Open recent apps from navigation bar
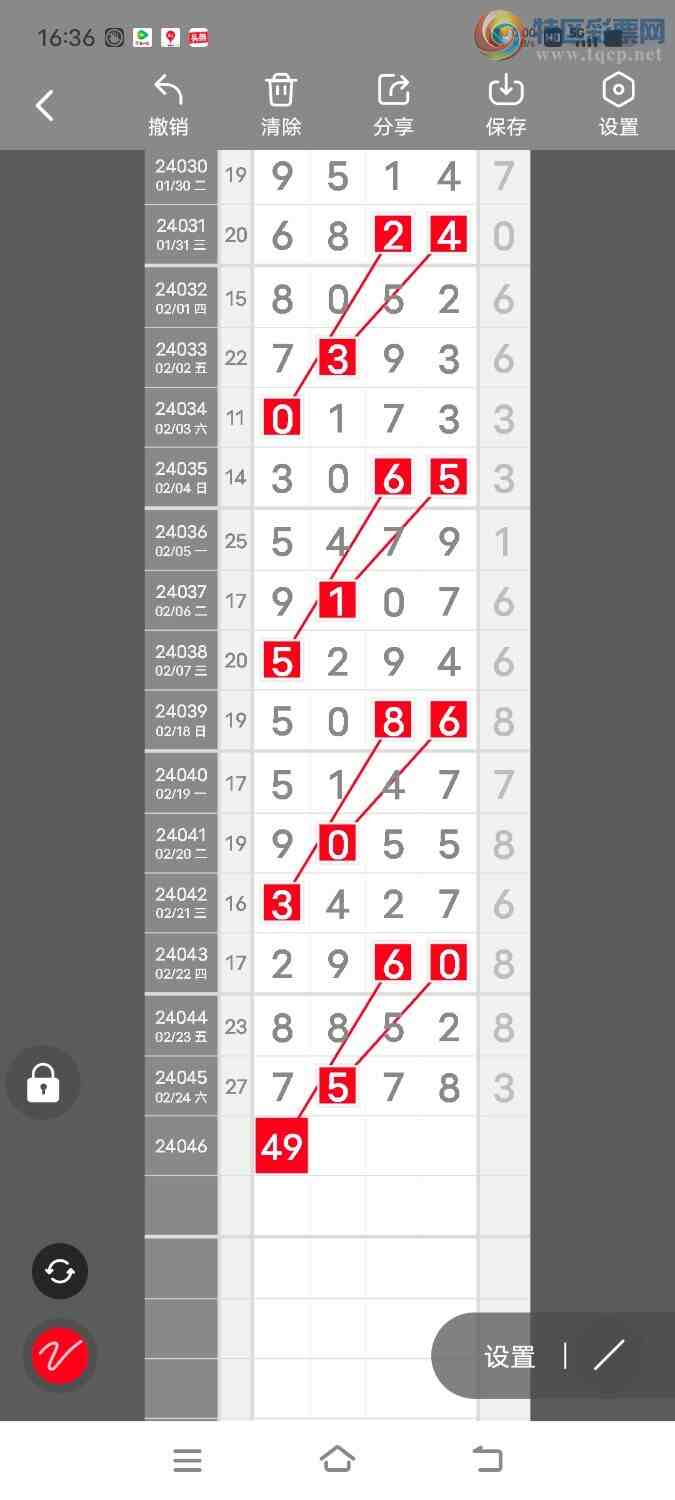The height and width of the screenshot is (1500, 675). (187, 1460)
